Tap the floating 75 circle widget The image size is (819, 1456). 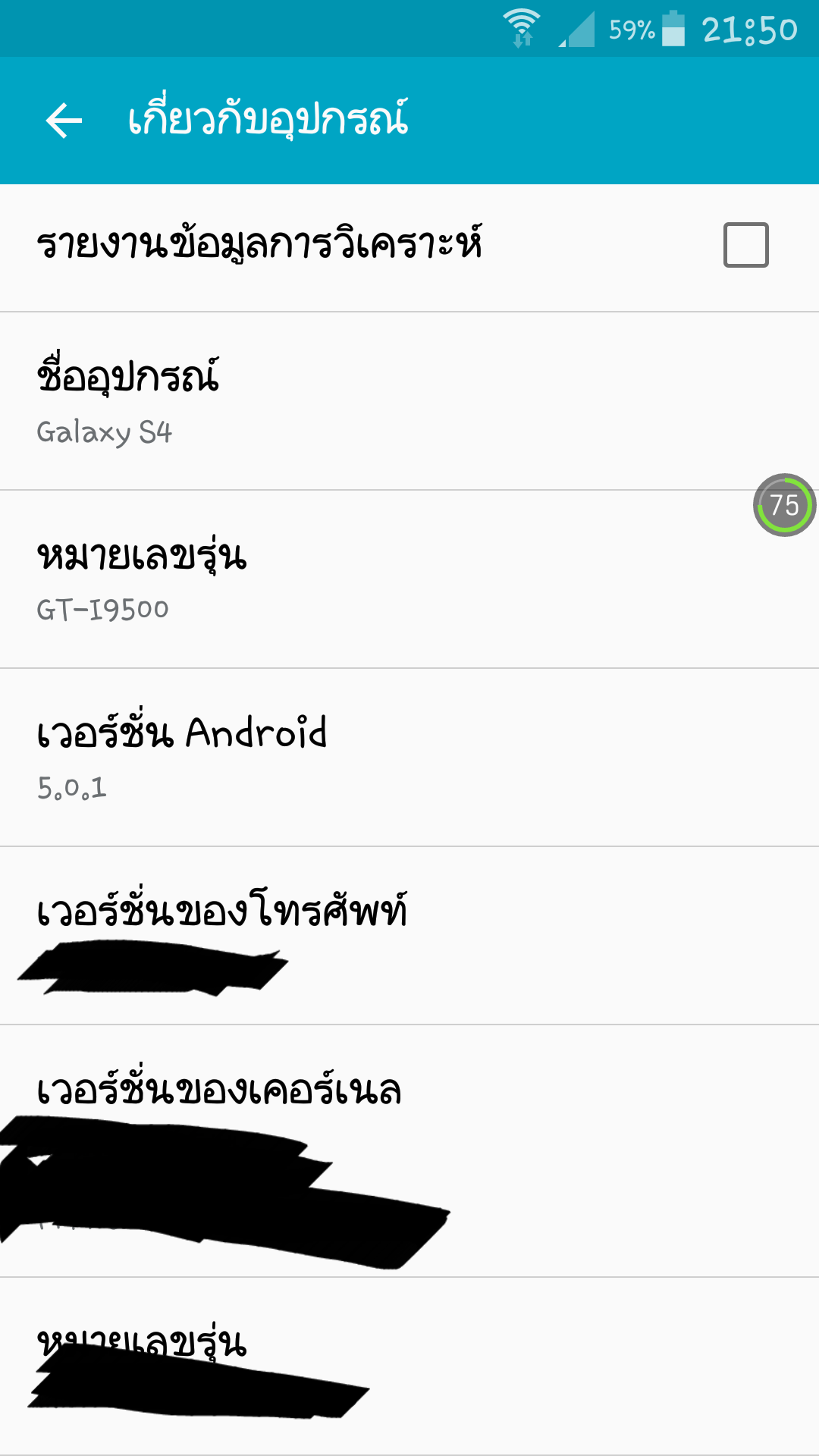pos(784,505)
